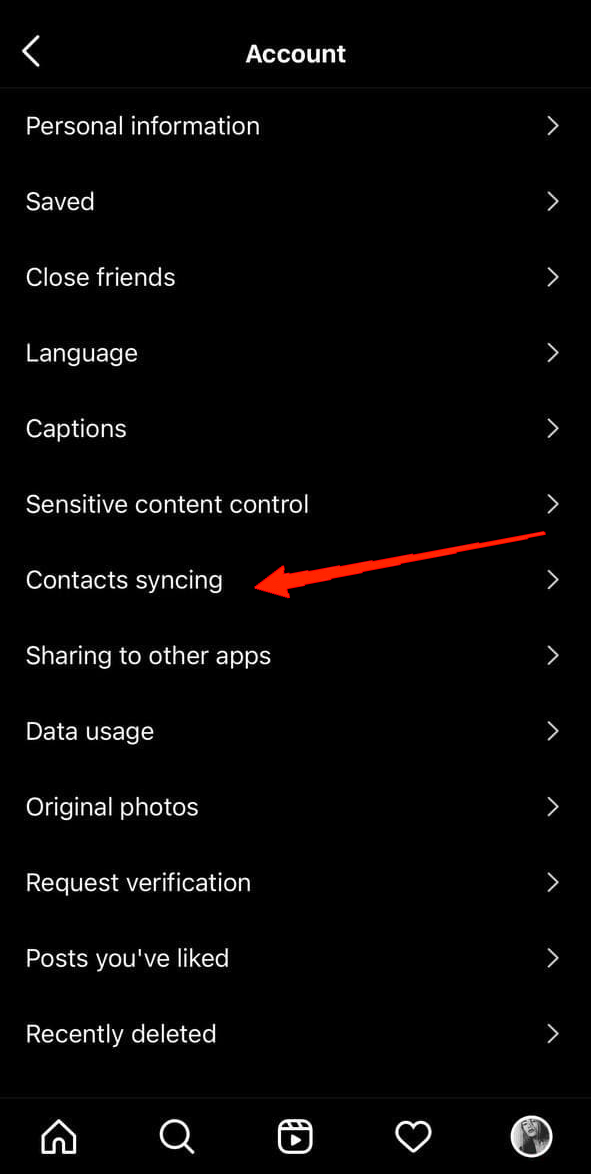Open Personal information settings
The height and width of the screenshot is (1174, 591).
click(295, 126)
